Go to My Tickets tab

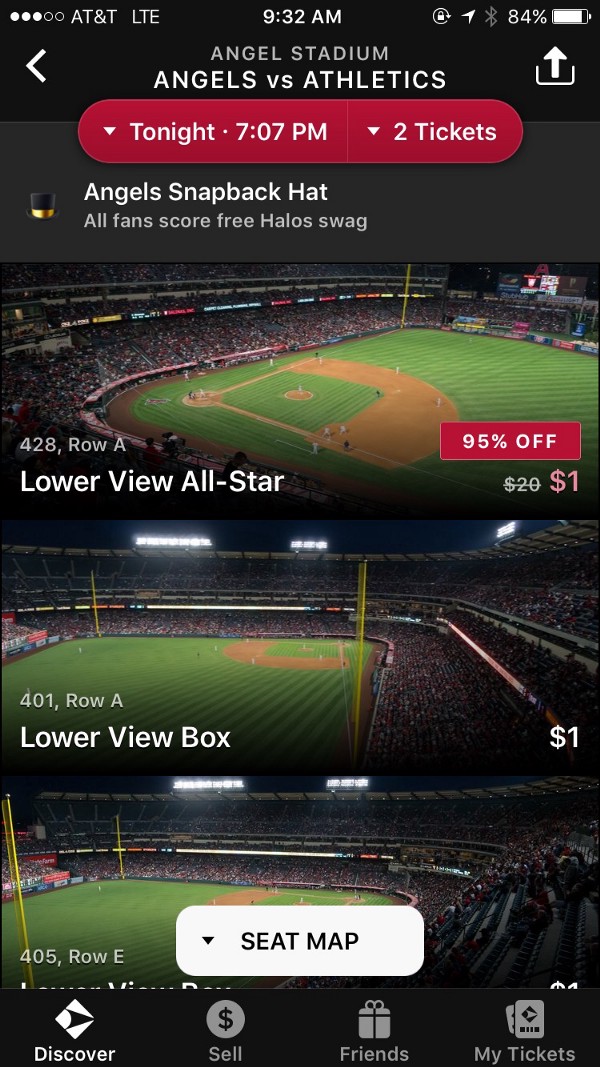tap(524, 1032)
